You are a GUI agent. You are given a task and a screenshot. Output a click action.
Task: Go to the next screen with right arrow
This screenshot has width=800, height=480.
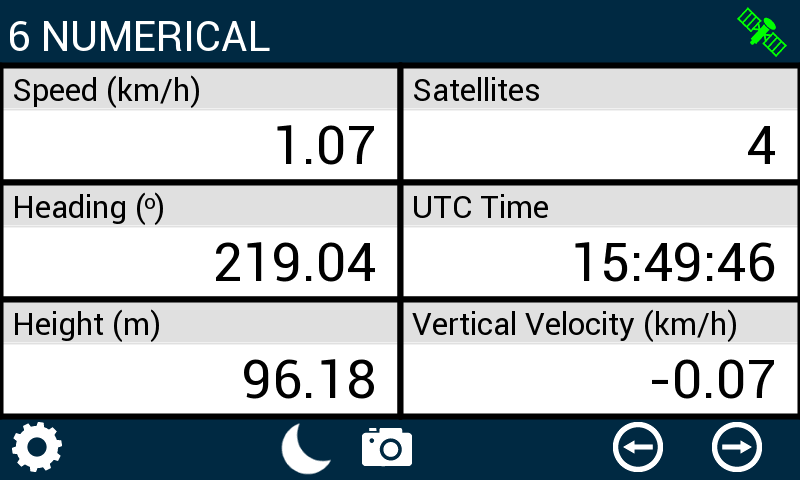(x=737, y=447)
